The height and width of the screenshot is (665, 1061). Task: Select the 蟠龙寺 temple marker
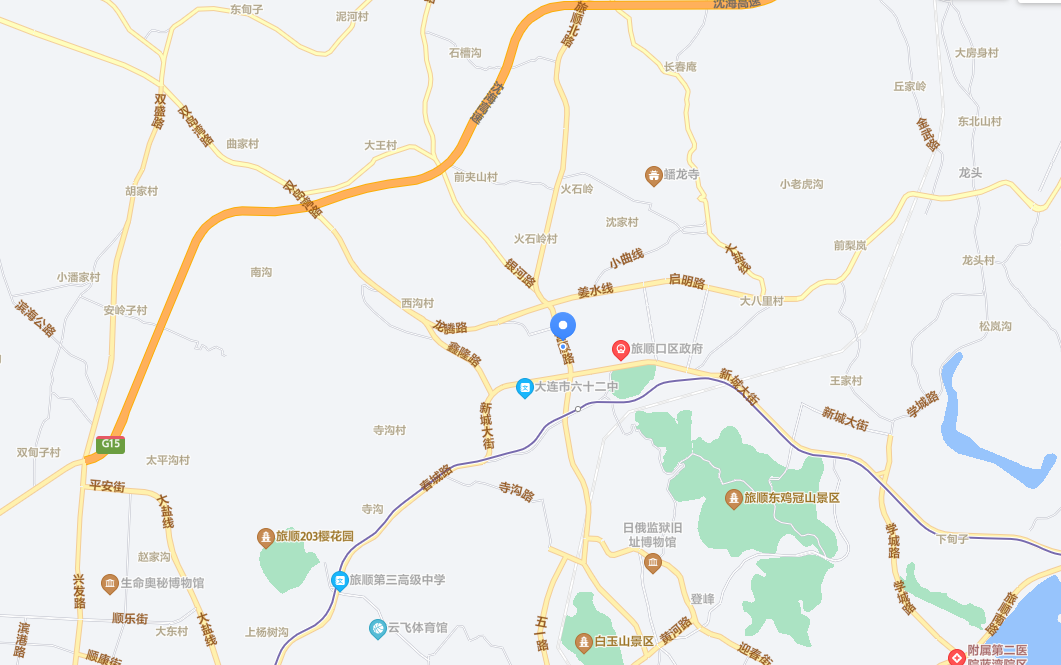[x=654, y=176]
